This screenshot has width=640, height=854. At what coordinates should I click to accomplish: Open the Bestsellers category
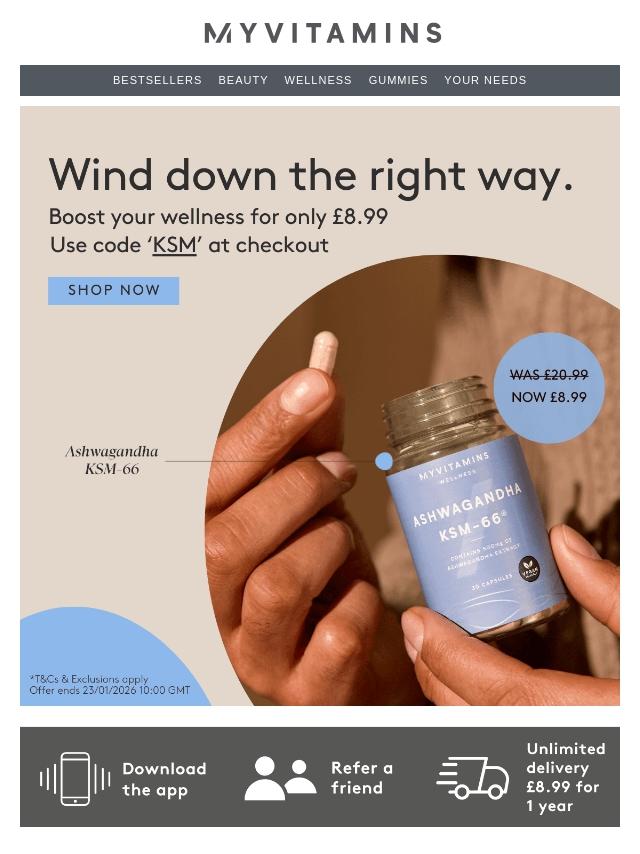pos(157,80)
